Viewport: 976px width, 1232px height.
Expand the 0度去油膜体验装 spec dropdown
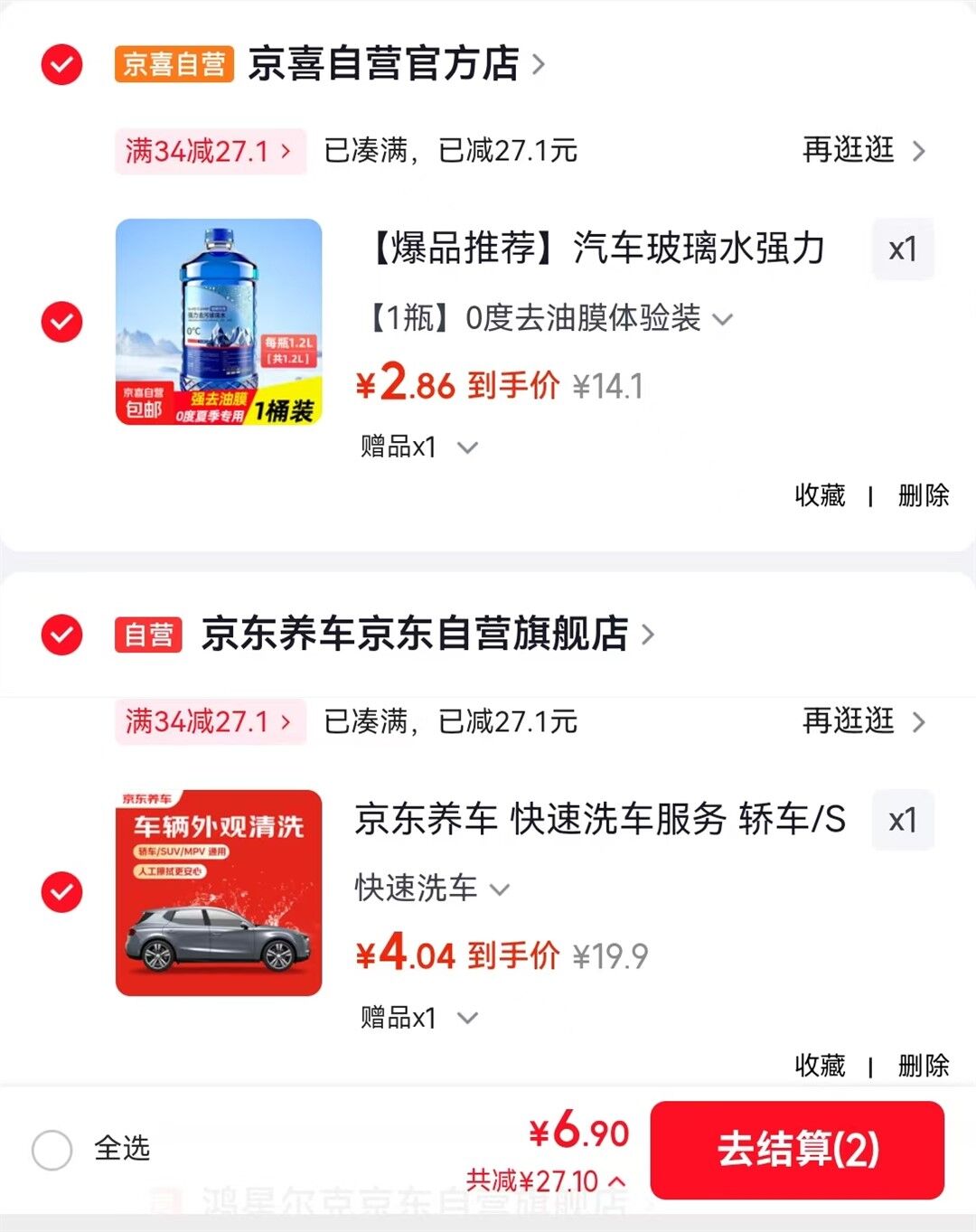coord(551,318)
